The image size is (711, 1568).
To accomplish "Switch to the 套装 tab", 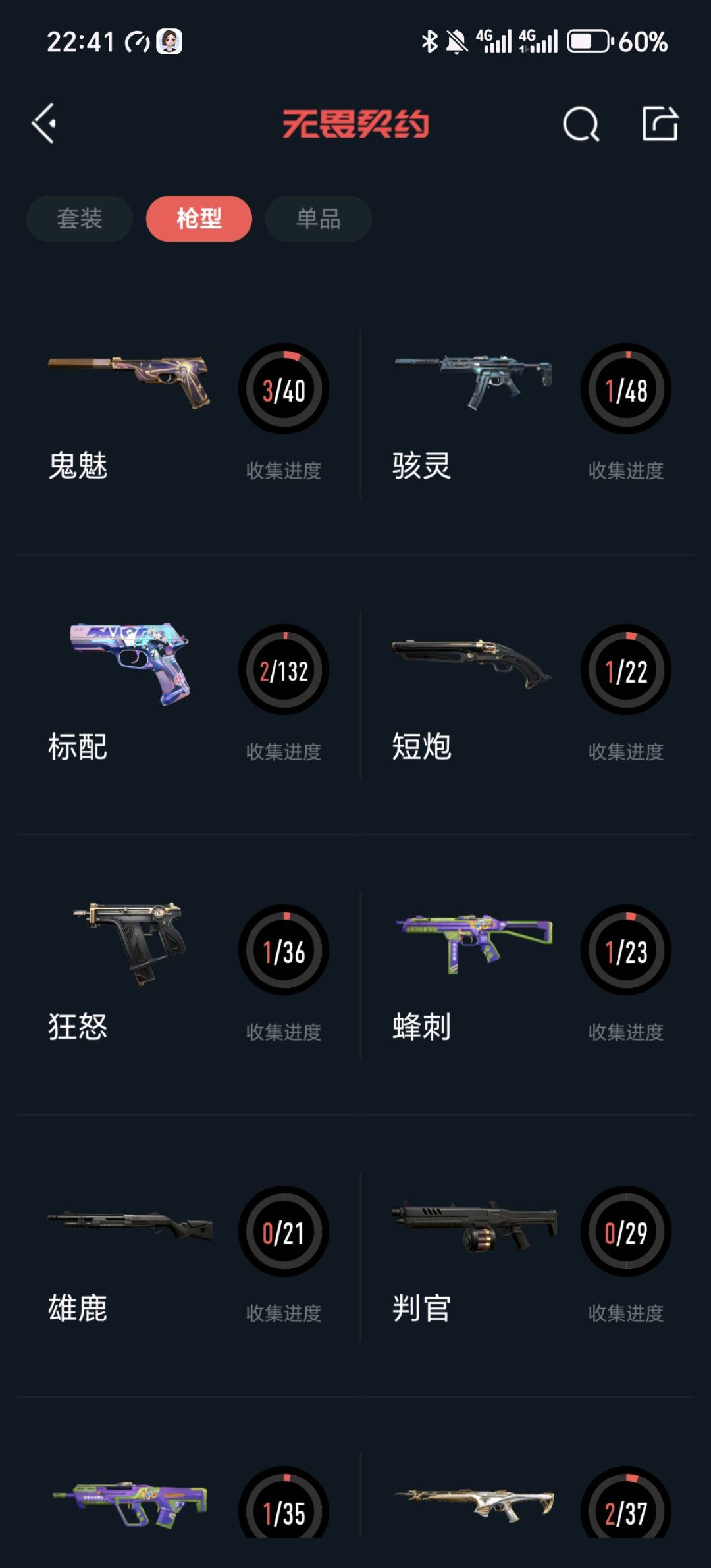I will click(x=80, y=219).
